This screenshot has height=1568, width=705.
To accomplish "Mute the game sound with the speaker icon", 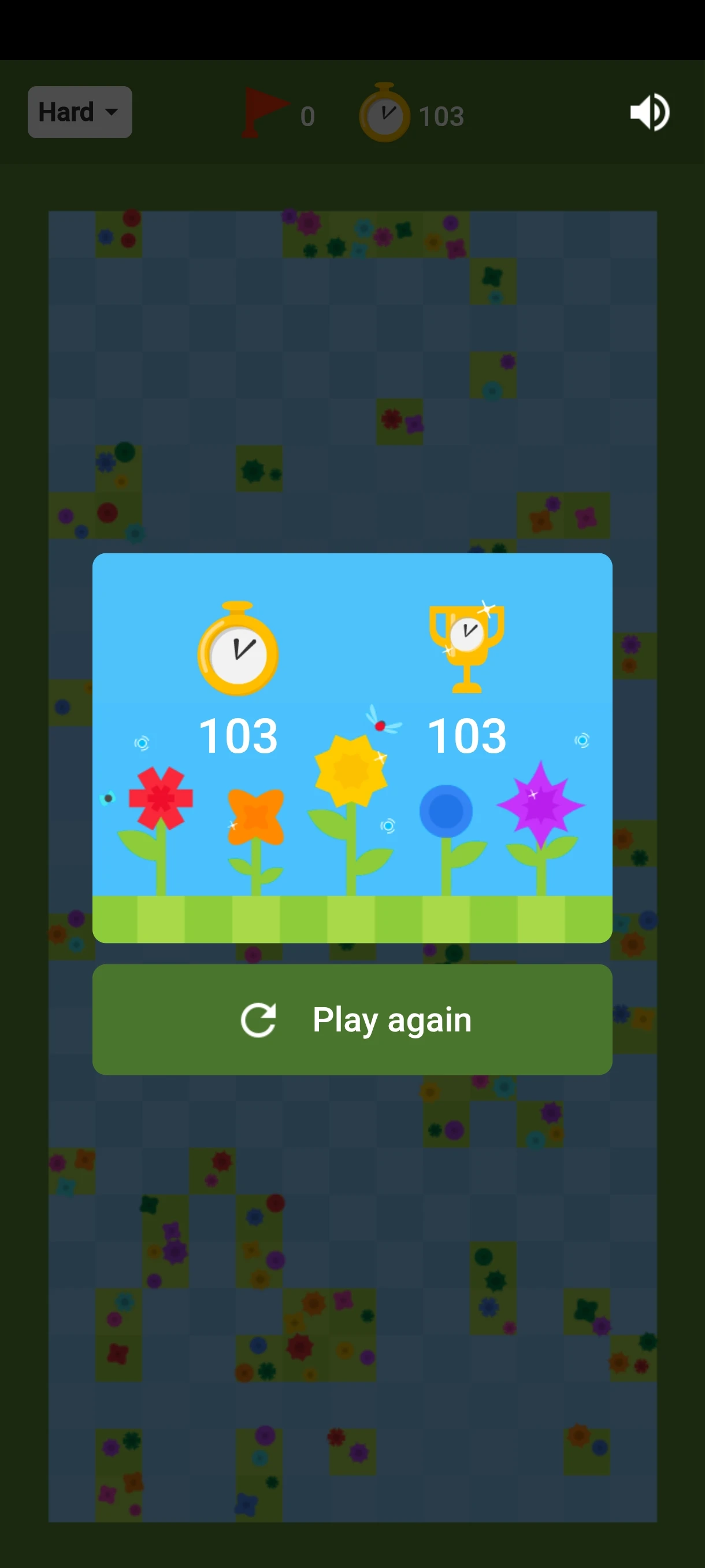I will (x=650, y=112).
